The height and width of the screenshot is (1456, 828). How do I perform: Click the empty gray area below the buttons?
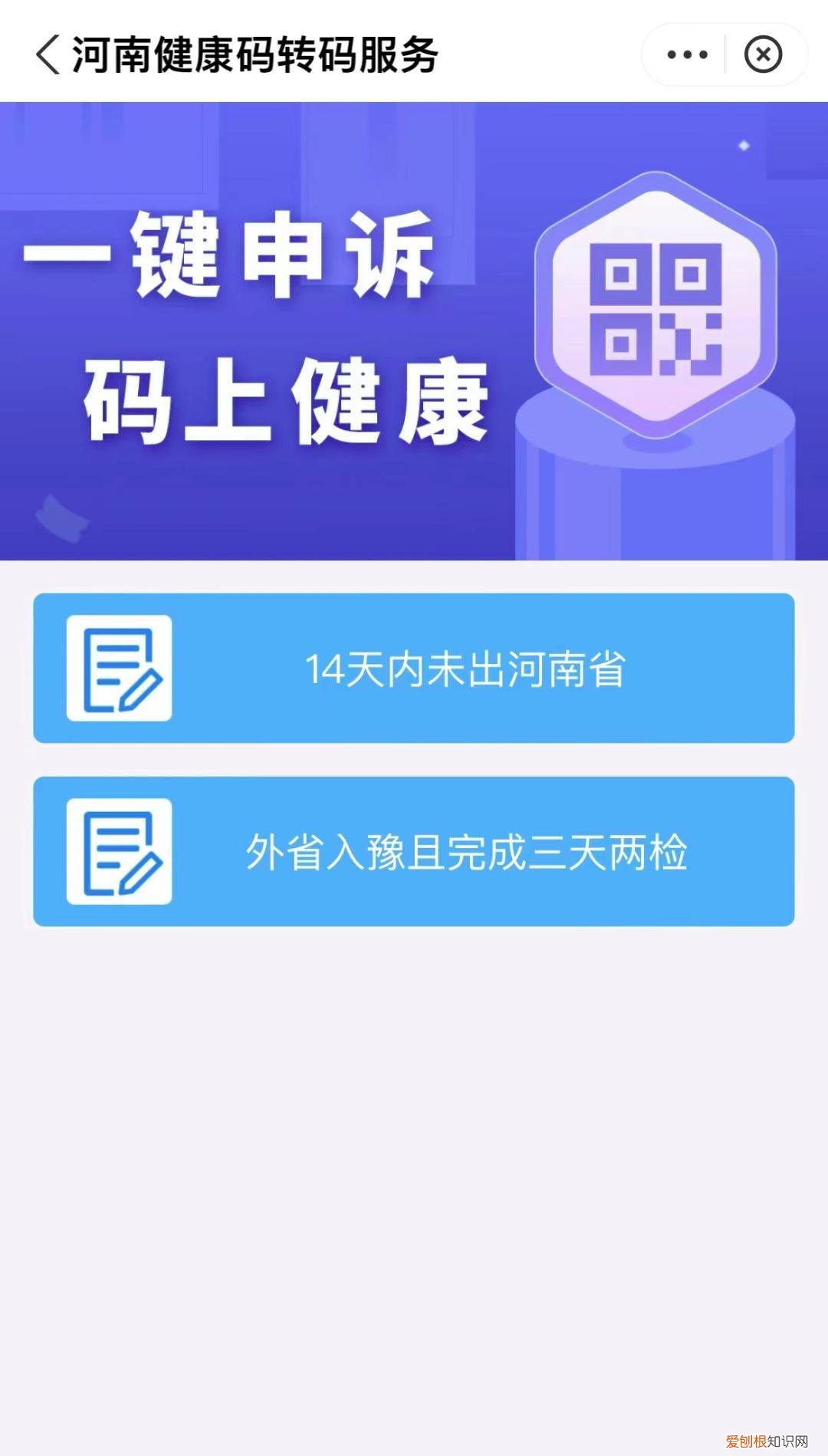[x=414, y=1150]
